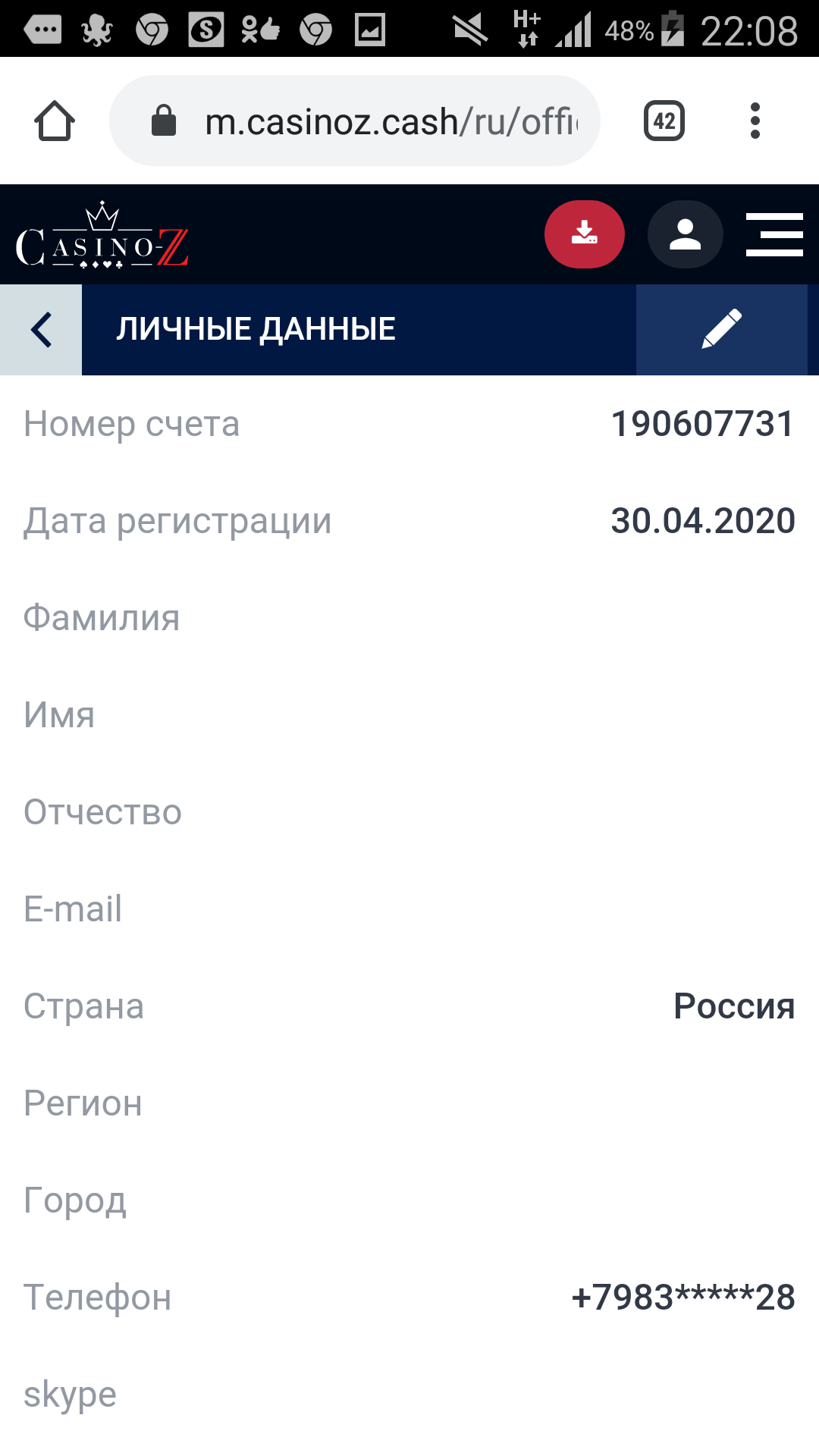
Task: Tap the Casino-Z logo
Action: (102, 235)
